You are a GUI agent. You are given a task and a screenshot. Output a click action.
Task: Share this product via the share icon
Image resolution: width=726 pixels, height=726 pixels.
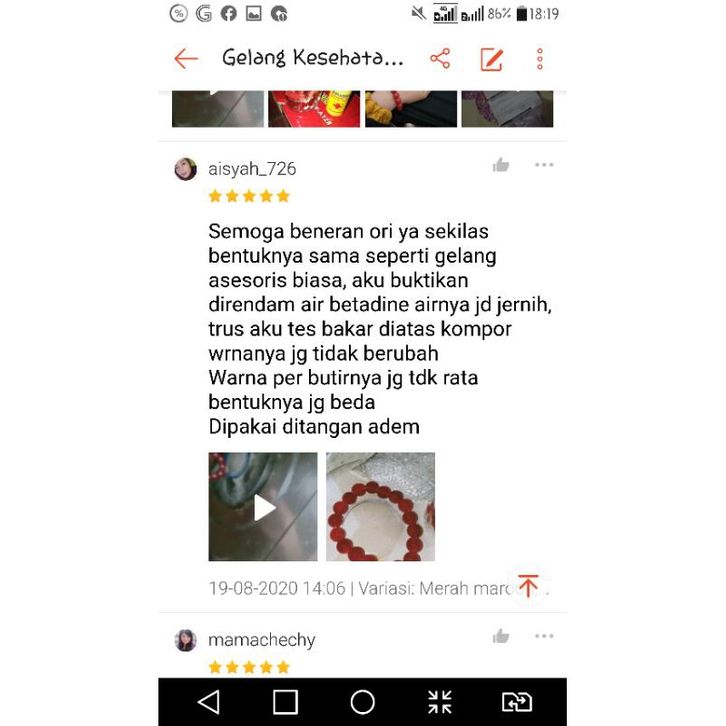[440, 59]
